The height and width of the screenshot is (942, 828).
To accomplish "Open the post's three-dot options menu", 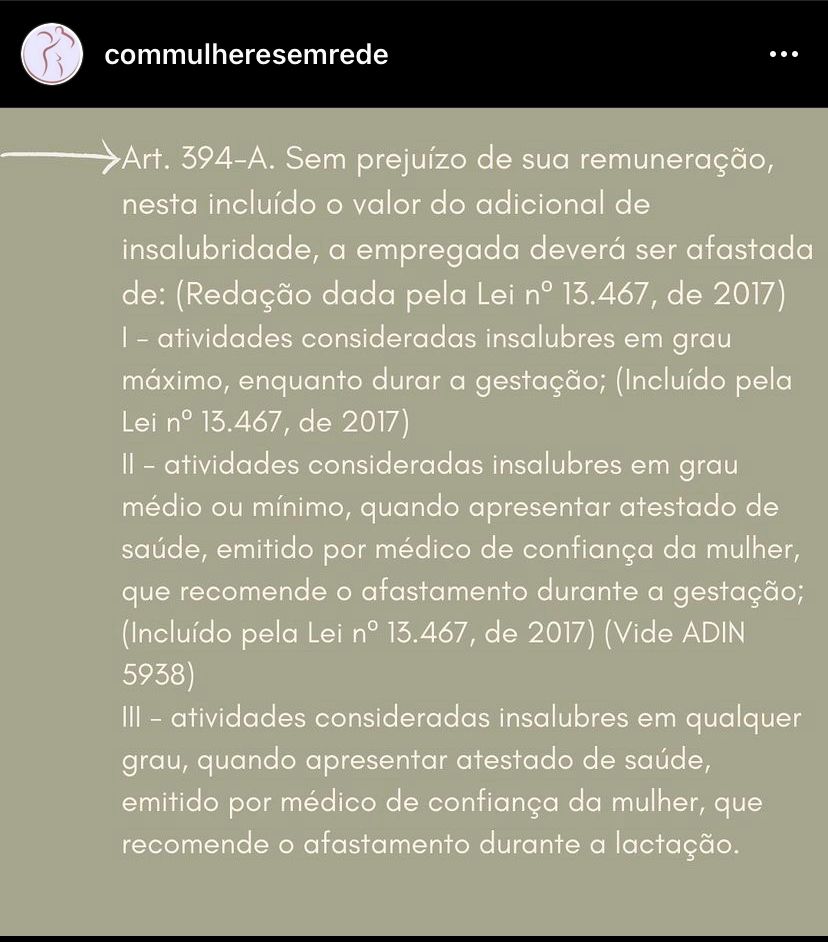I will 784,55.
